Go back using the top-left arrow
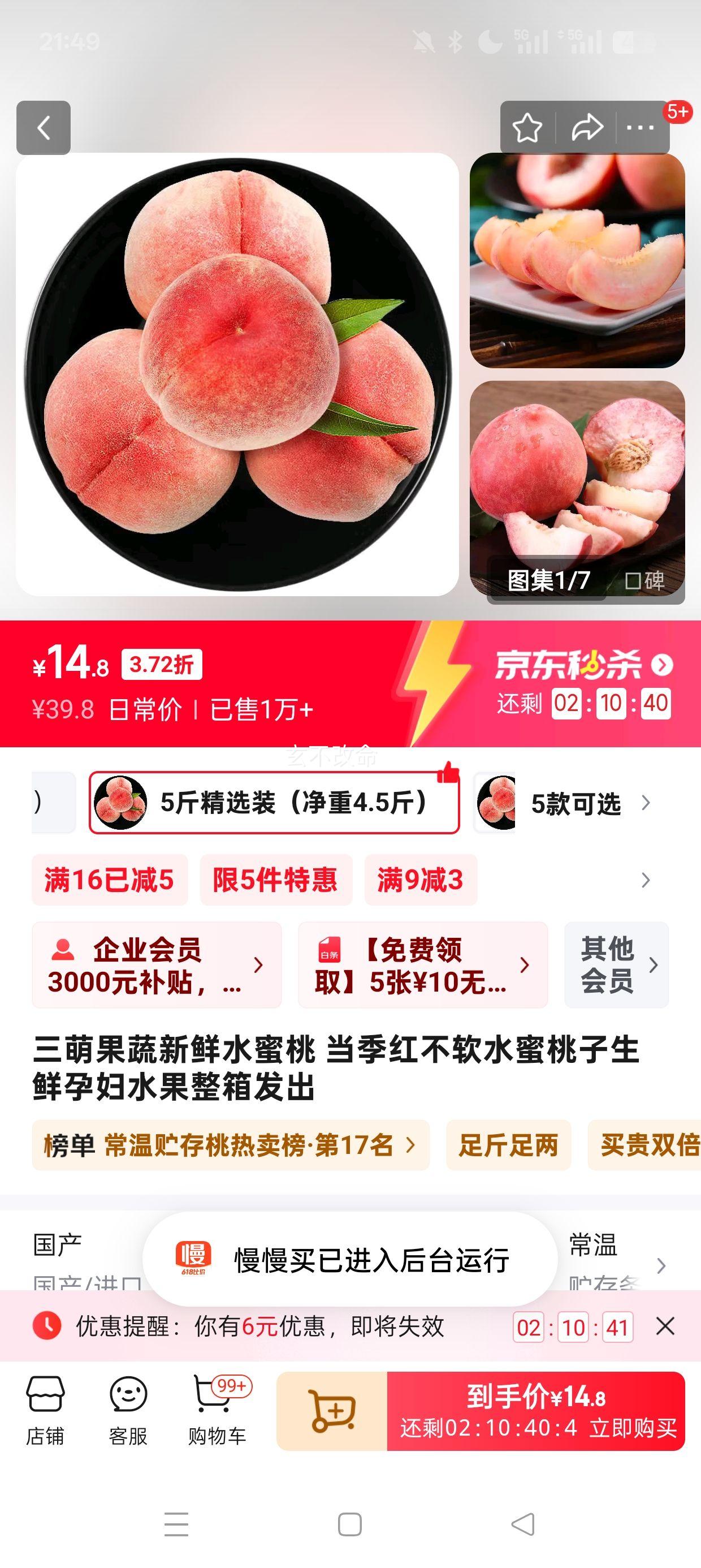This screenshot has height=1568, width=701. (43, 128)
